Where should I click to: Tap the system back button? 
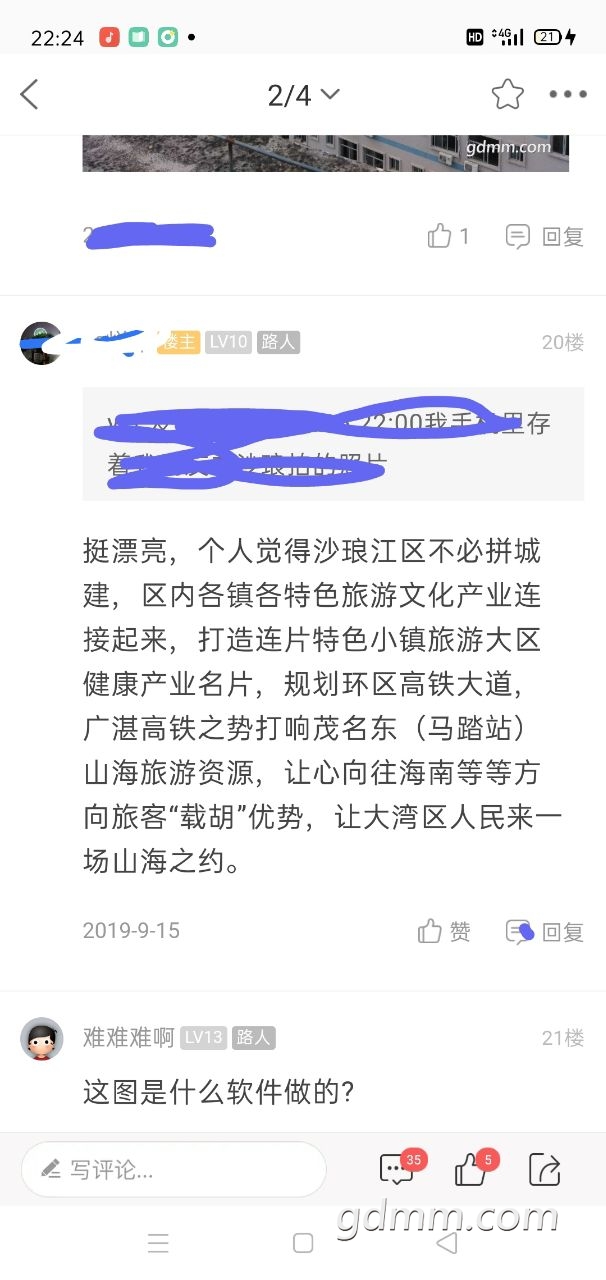[448, 1243]
